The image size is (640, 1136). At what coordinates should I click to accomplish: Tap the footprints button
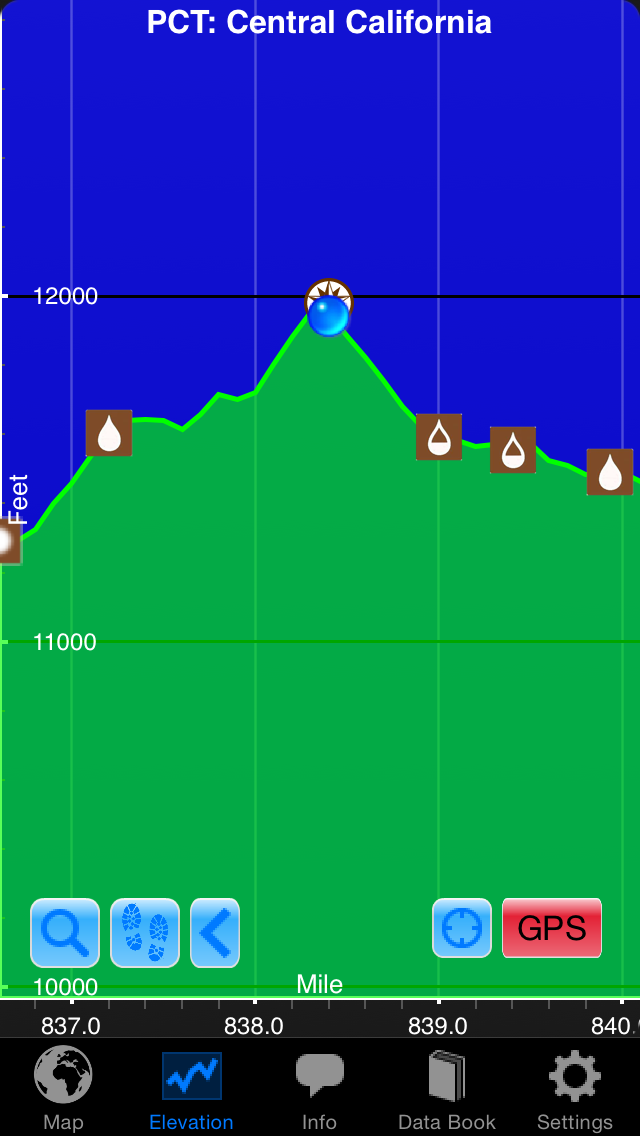[145, 932]
